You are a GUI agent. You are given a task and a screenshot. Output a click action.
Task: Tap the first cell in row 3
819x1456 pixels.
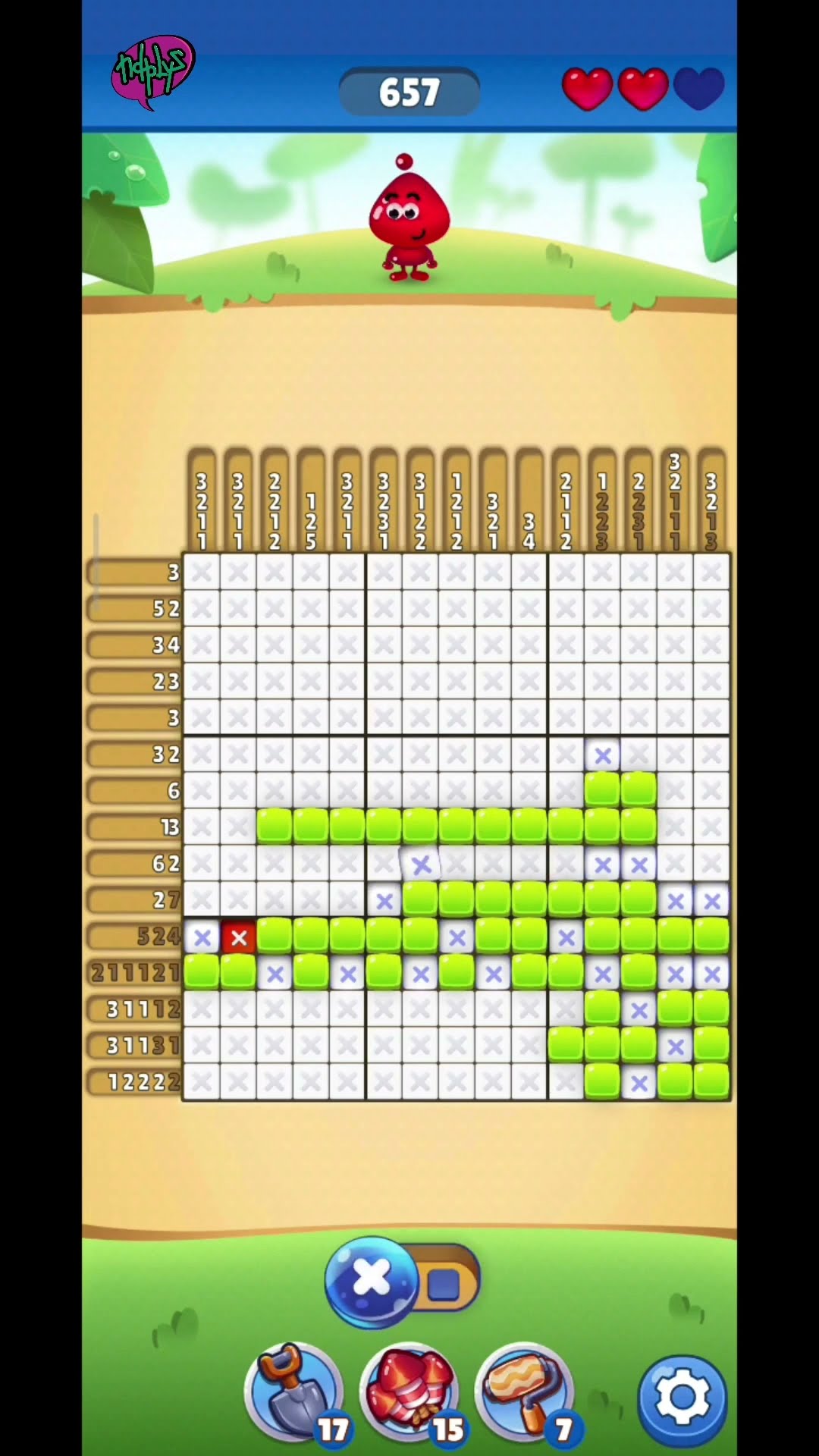202,645
